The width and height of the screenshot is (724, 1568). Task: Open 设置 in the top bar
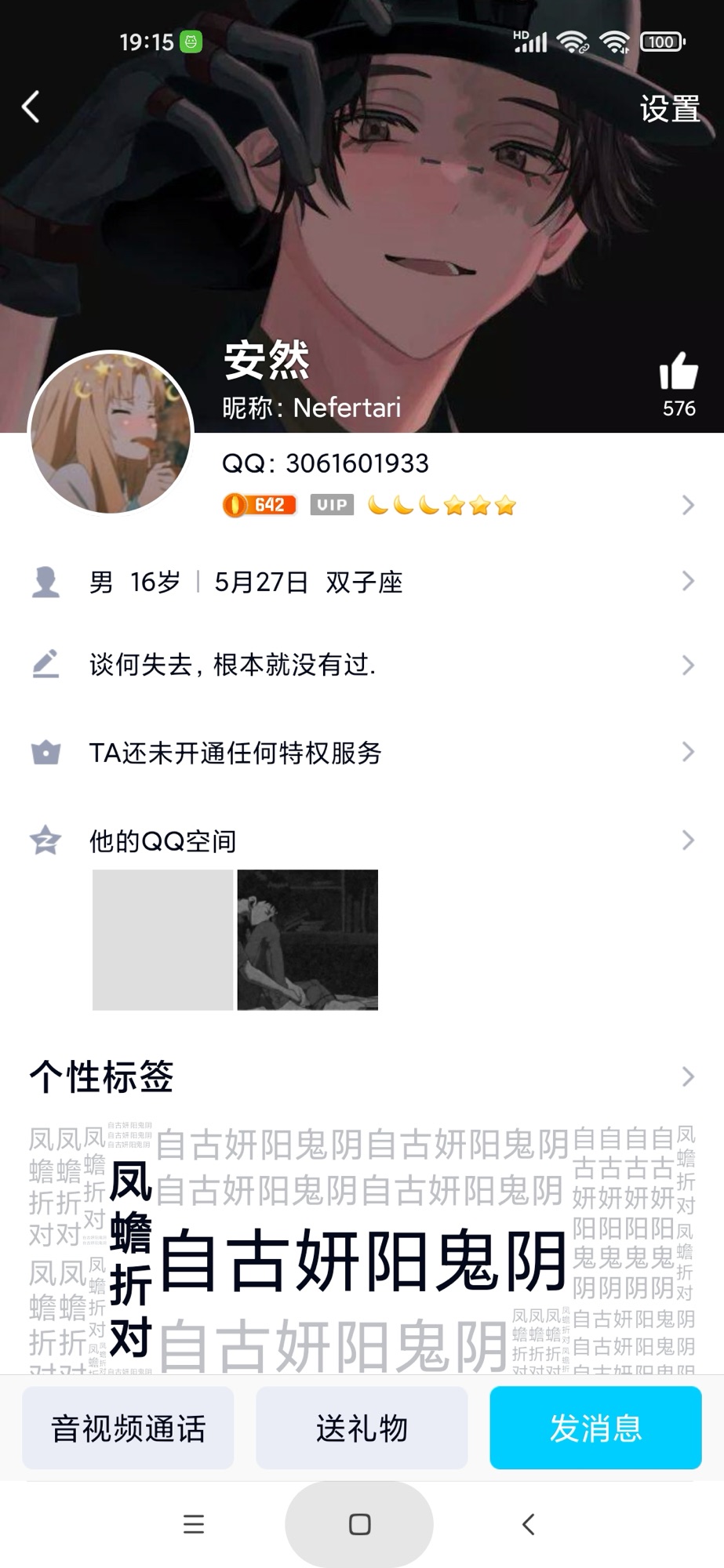click(x=669, y=109)
